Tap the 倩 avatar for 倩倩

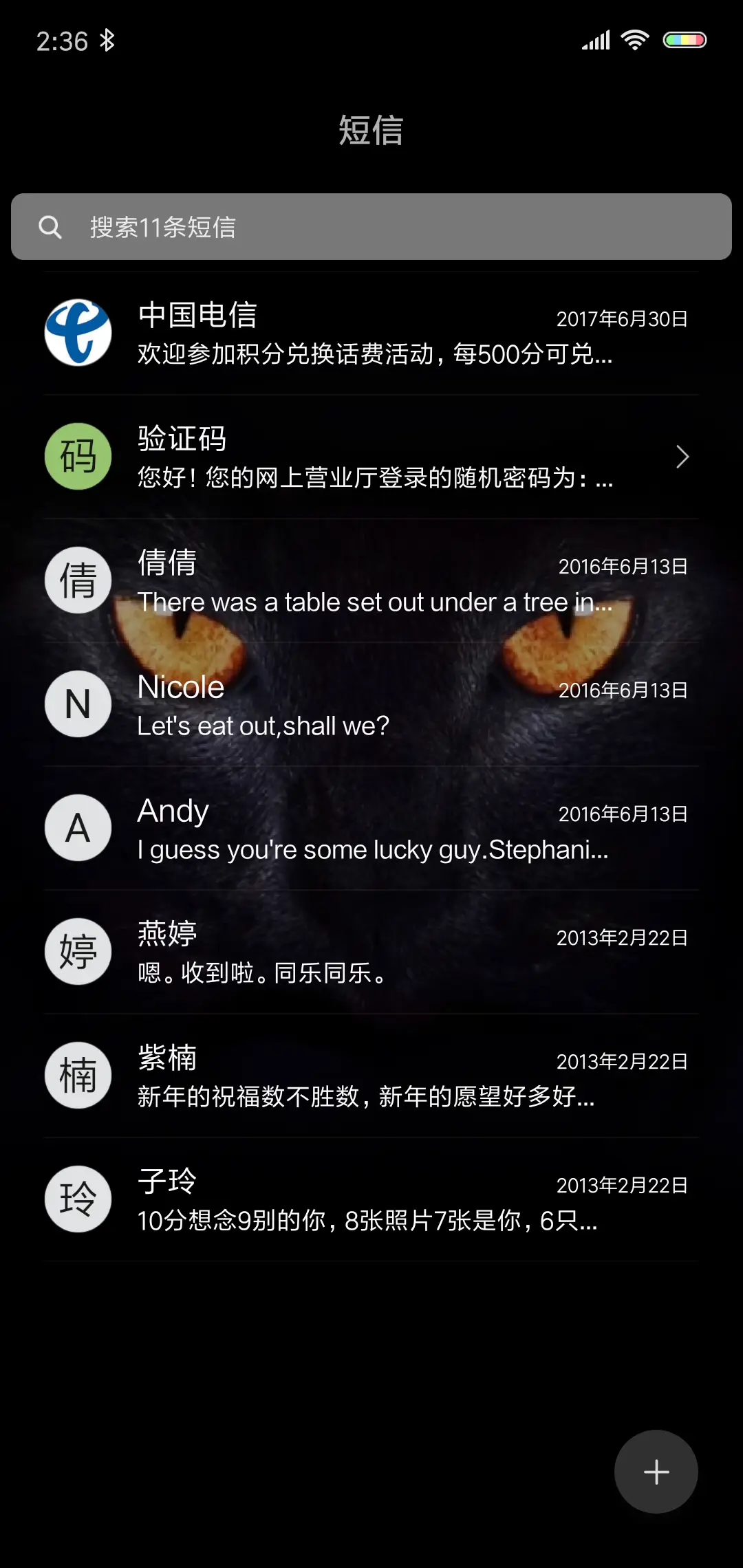[77, 580]
